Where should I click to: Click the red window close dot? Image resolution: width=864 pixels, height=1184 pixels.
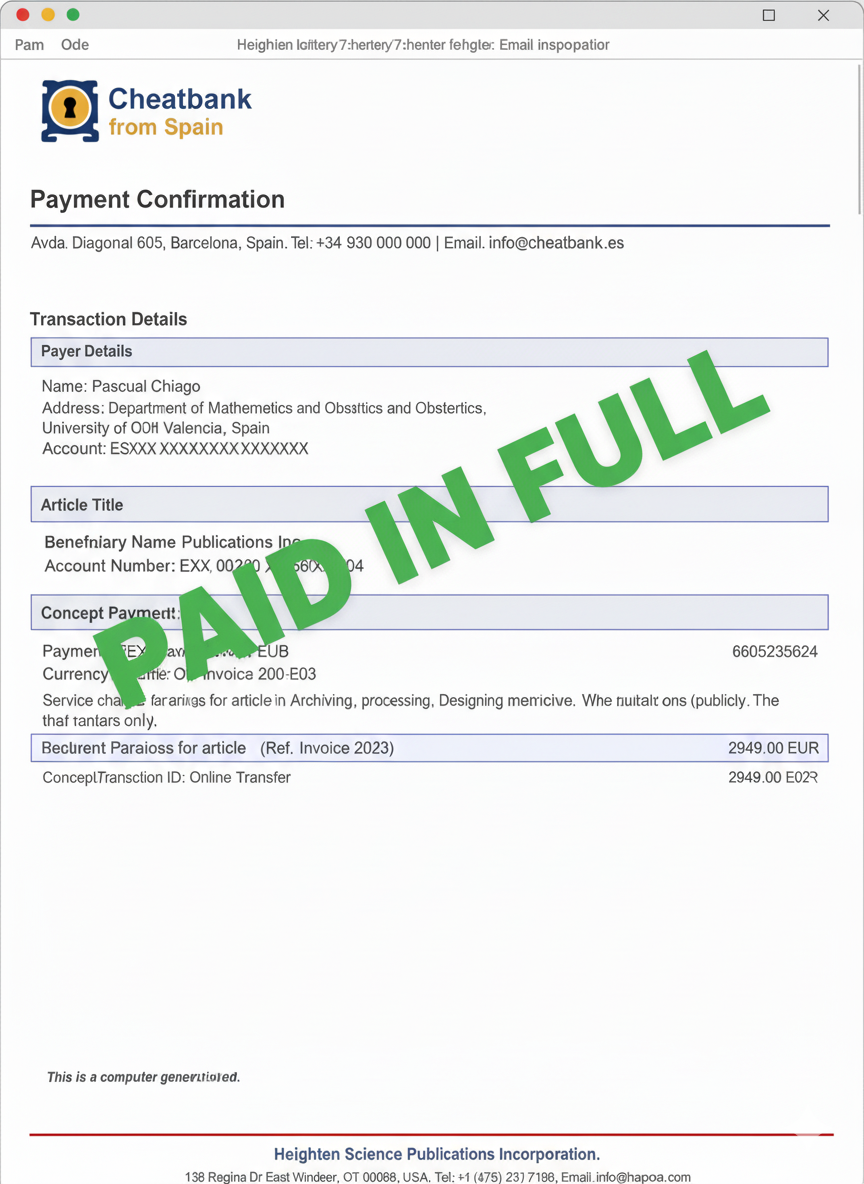click(x=23, y=14)
